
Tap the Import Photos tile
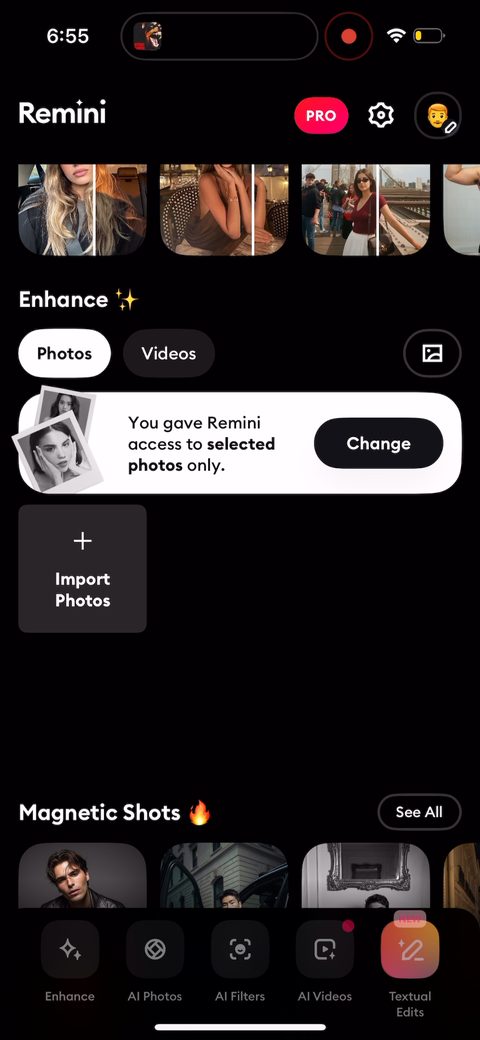coord(82,568)
